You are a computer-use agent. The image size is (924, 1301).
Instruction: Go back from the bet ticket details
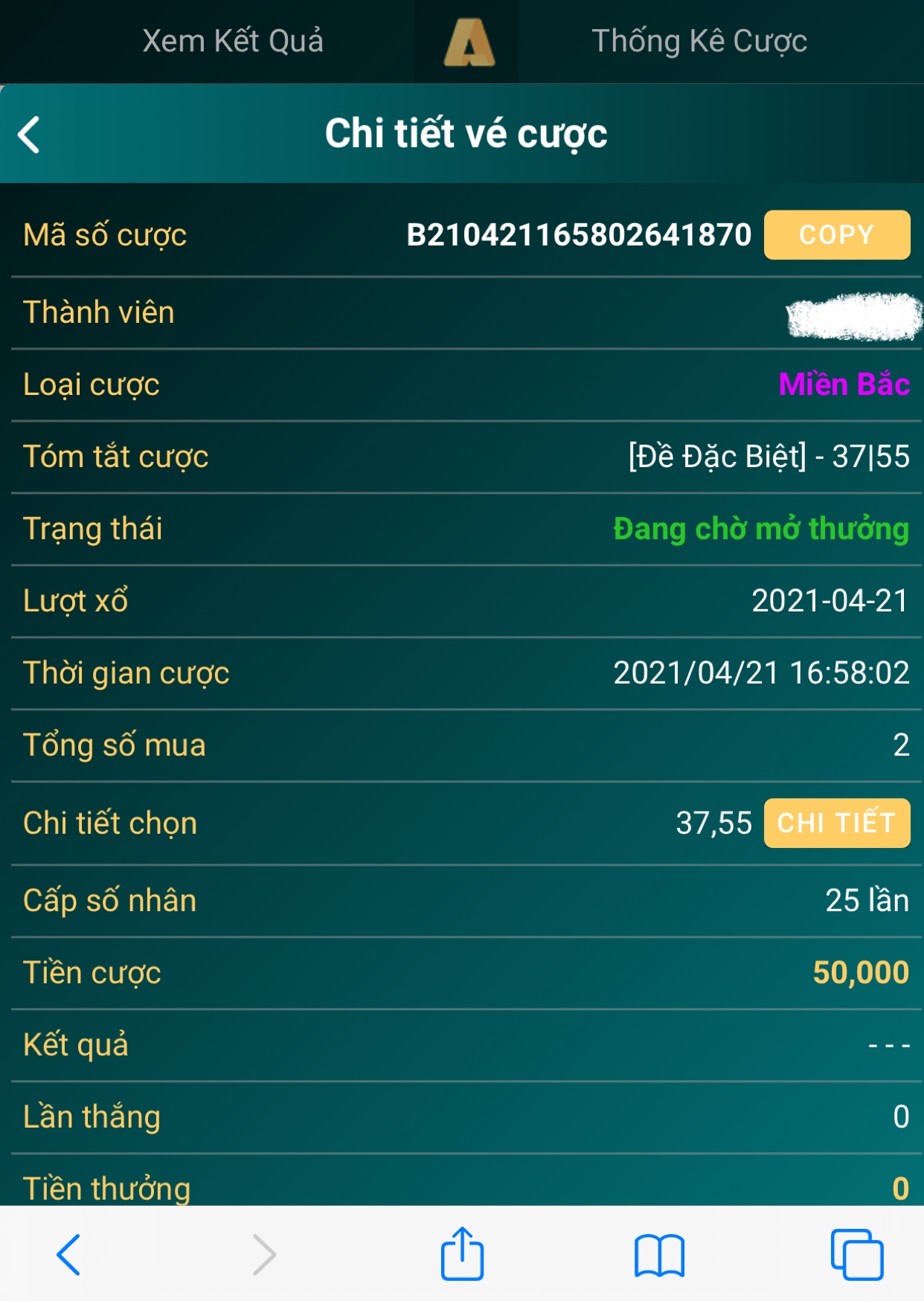(x=30, y=135)
